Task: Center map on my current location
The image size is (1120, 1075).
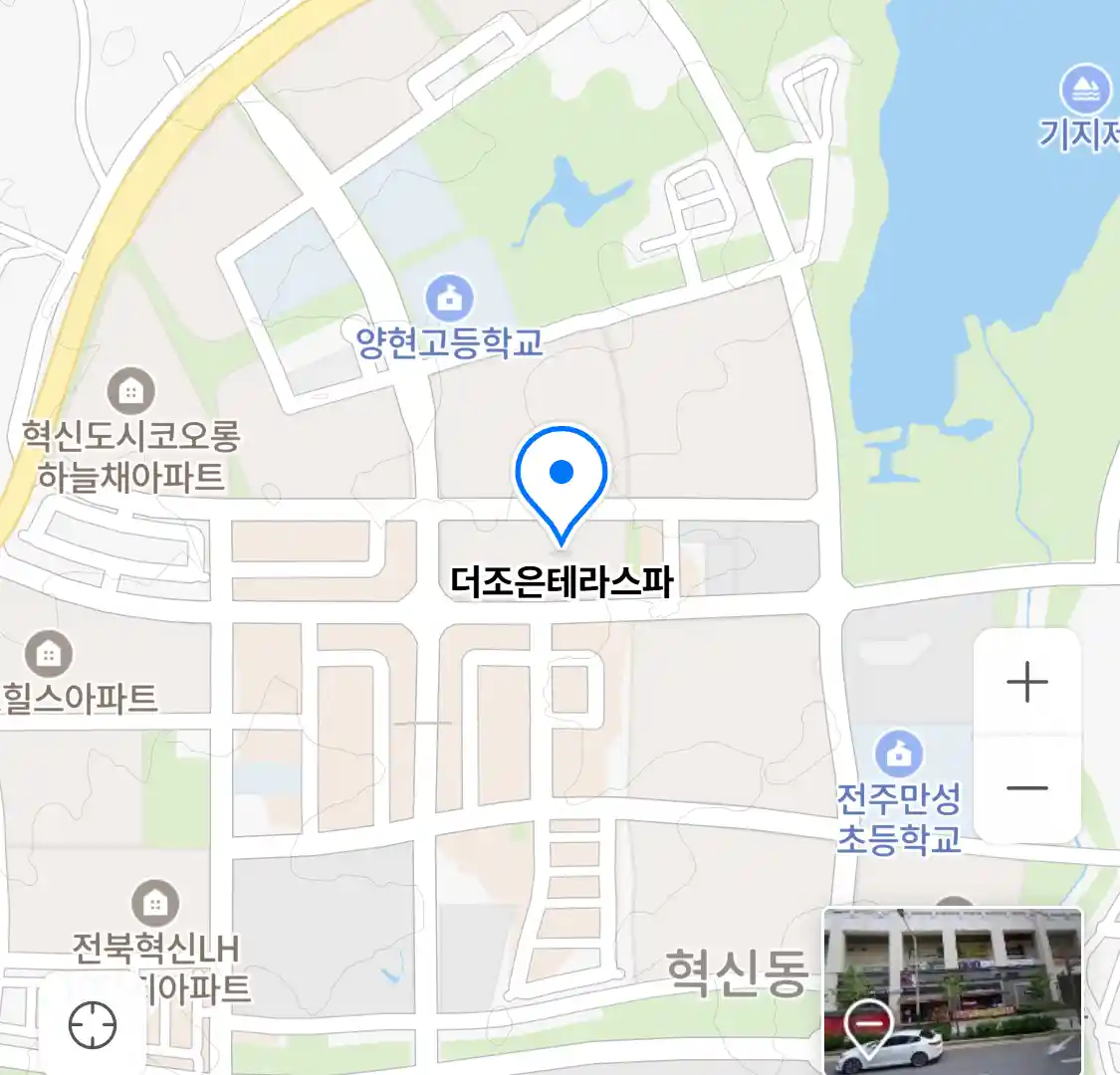Action: [x=93, y=1024]
